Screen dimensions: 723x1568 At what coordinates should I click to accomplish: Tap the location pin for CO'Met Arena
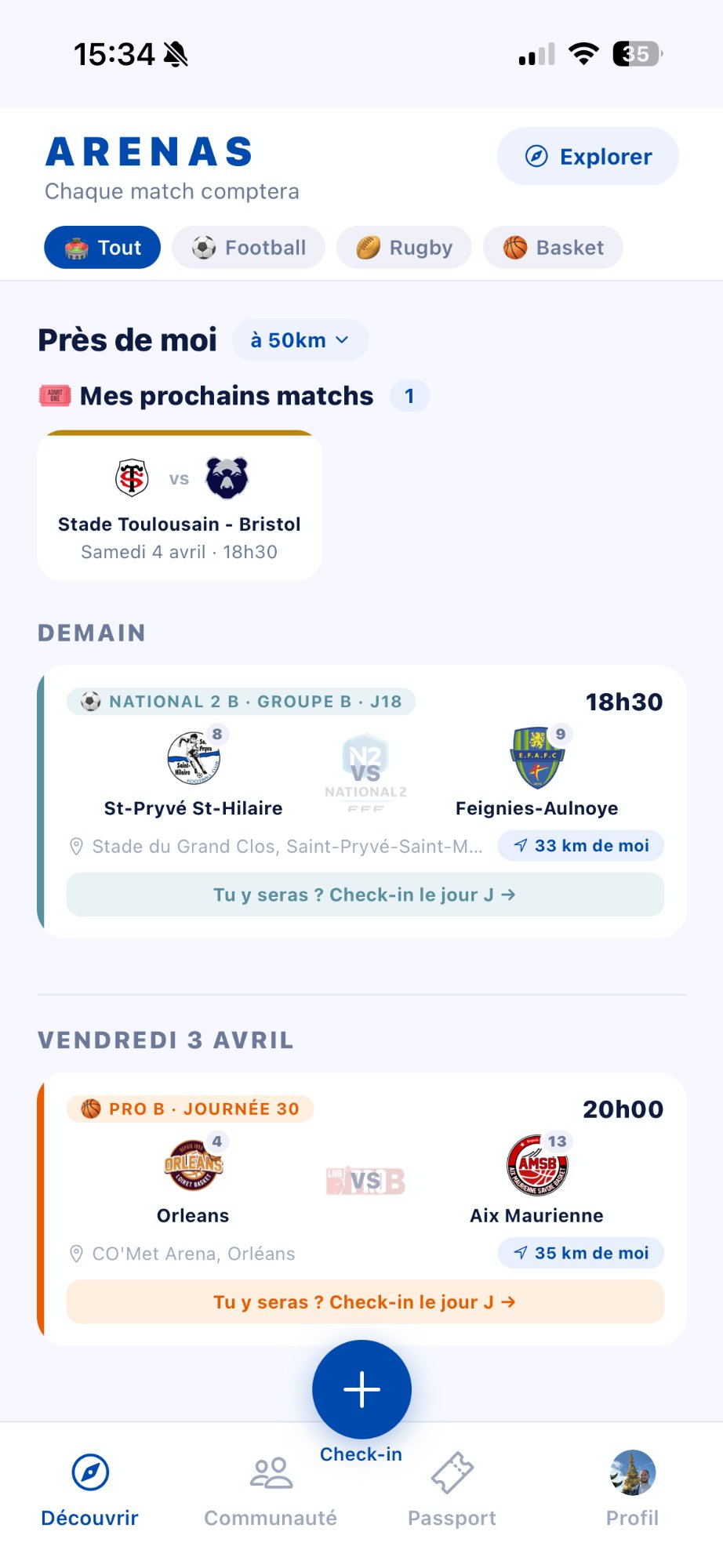click(x=76, y=1252)
